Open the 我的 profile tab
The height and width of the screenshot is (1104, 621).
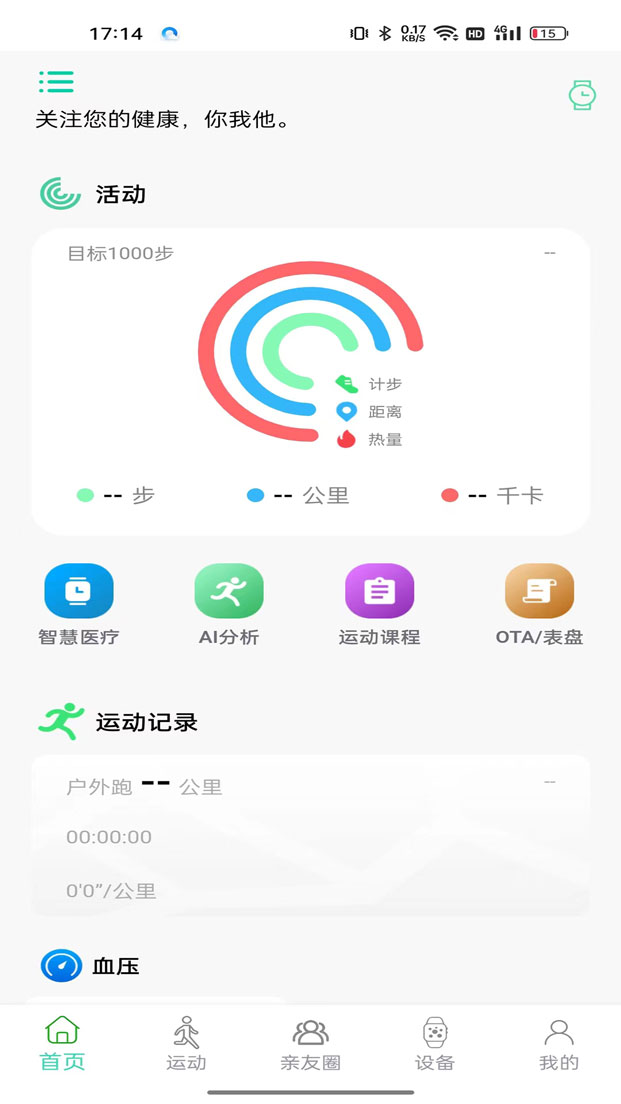558,1044
